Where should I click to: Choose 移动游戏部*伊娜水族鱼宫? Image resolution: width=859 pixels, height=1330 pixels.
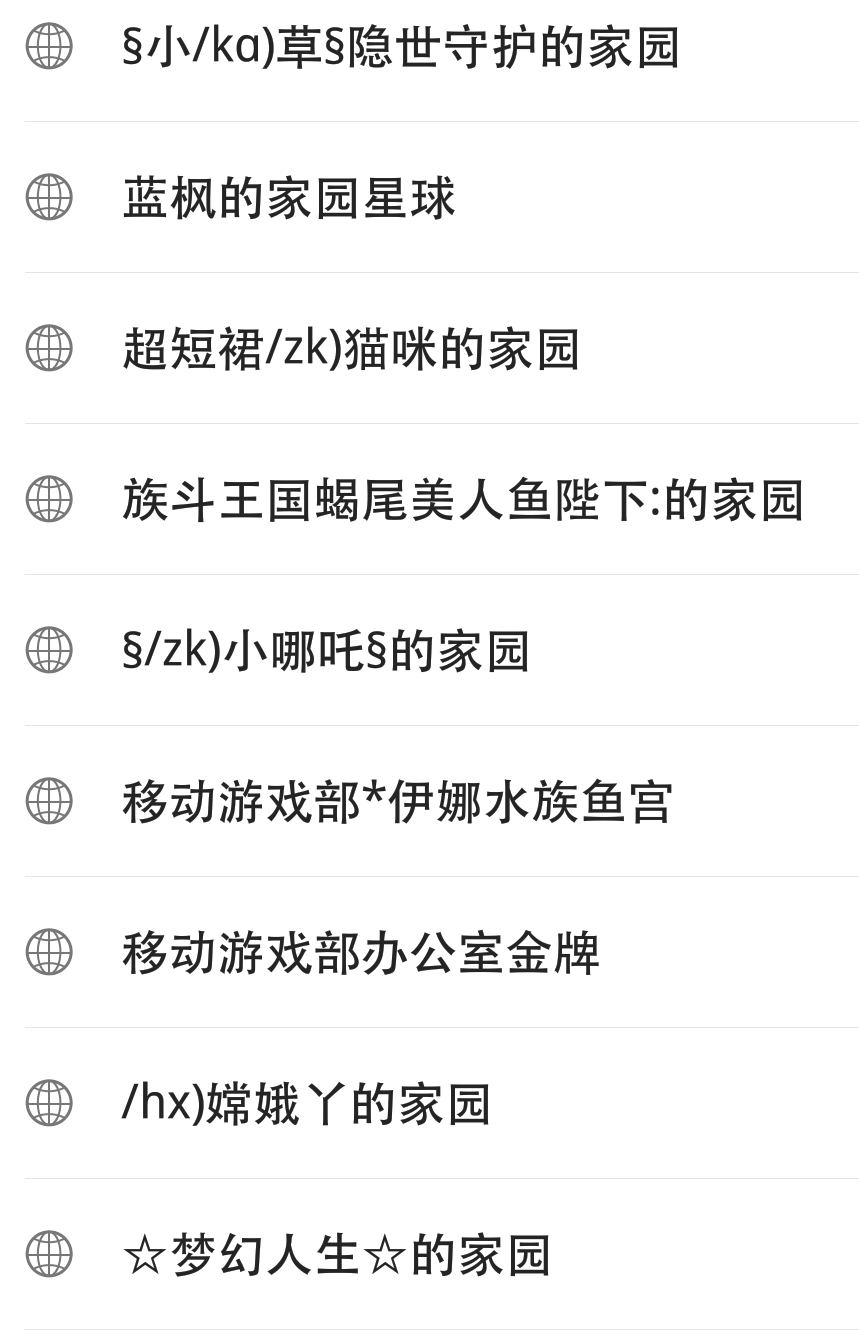click(x=397, y=802)
